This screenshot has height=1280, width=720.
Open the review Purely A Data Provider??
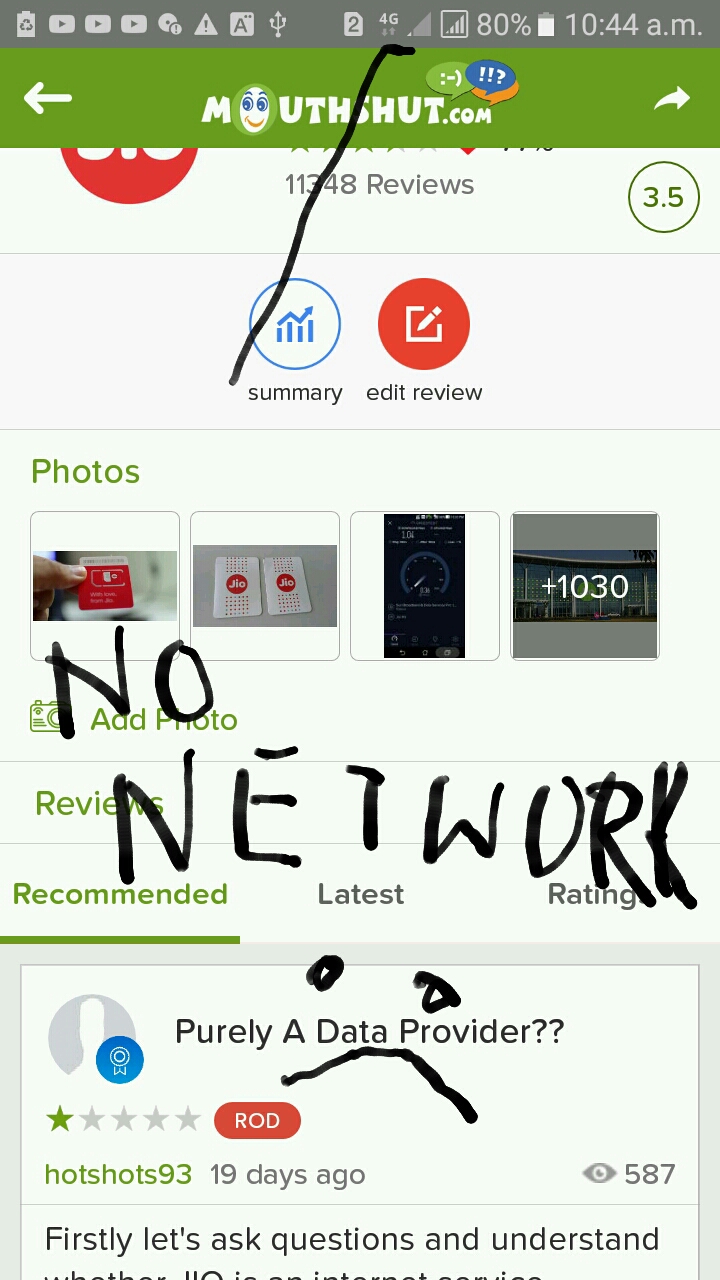[369, 1031]
